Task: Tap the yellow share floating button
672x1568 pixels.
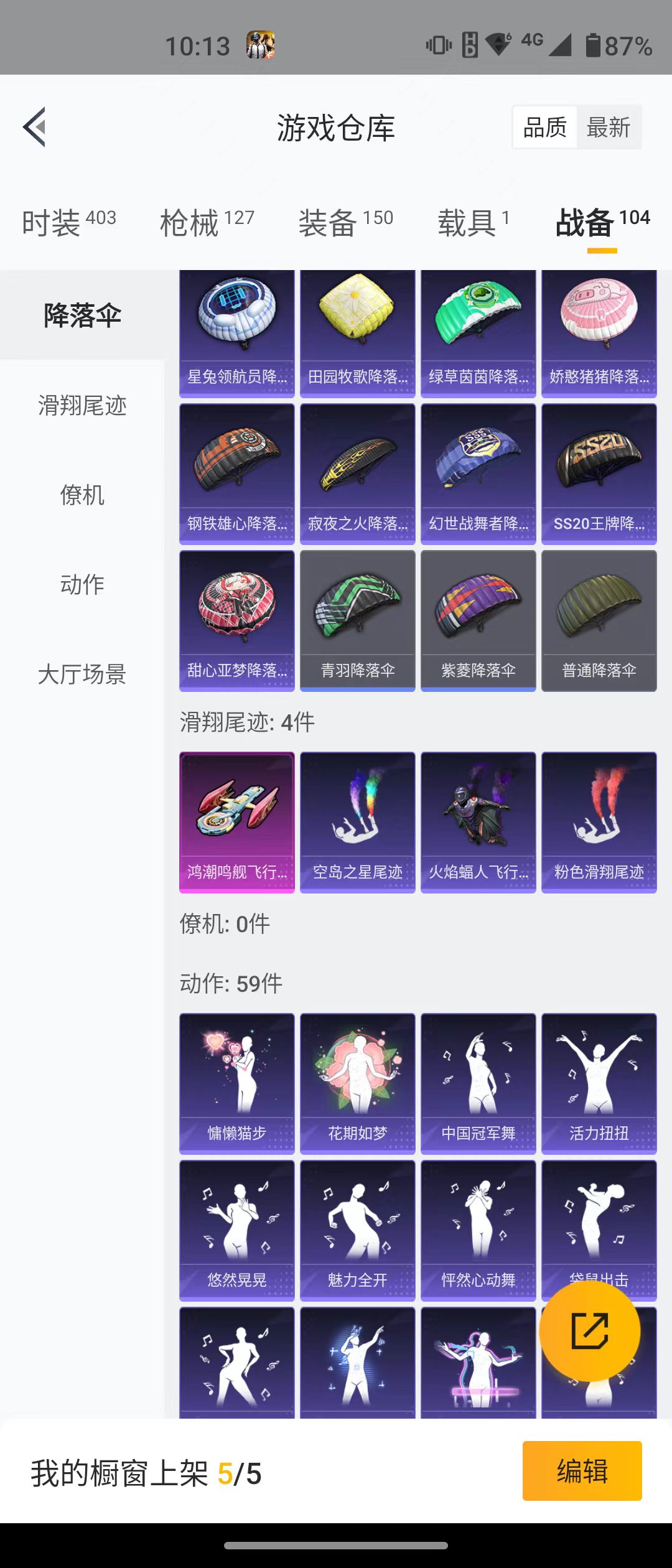Action: pyautogui.click(x=589, y=1331)
